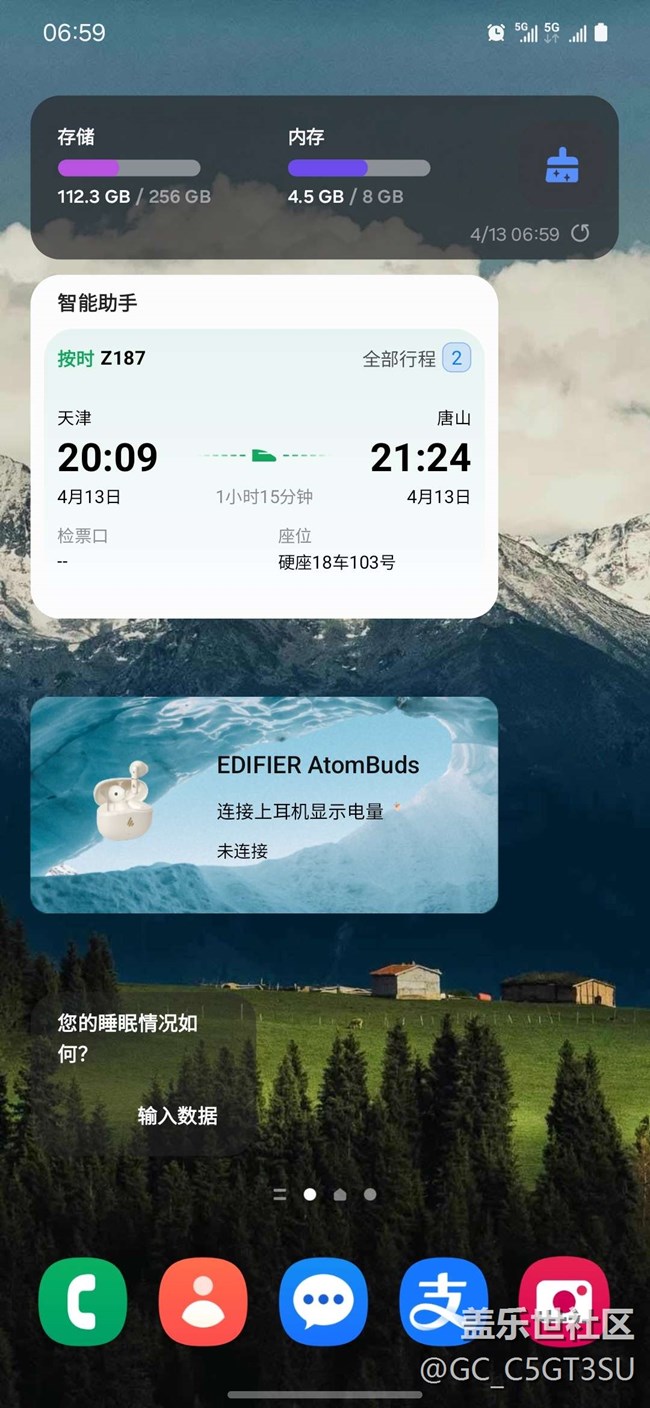
Task: Open the Contacts app
Action: coord(203,1301)
